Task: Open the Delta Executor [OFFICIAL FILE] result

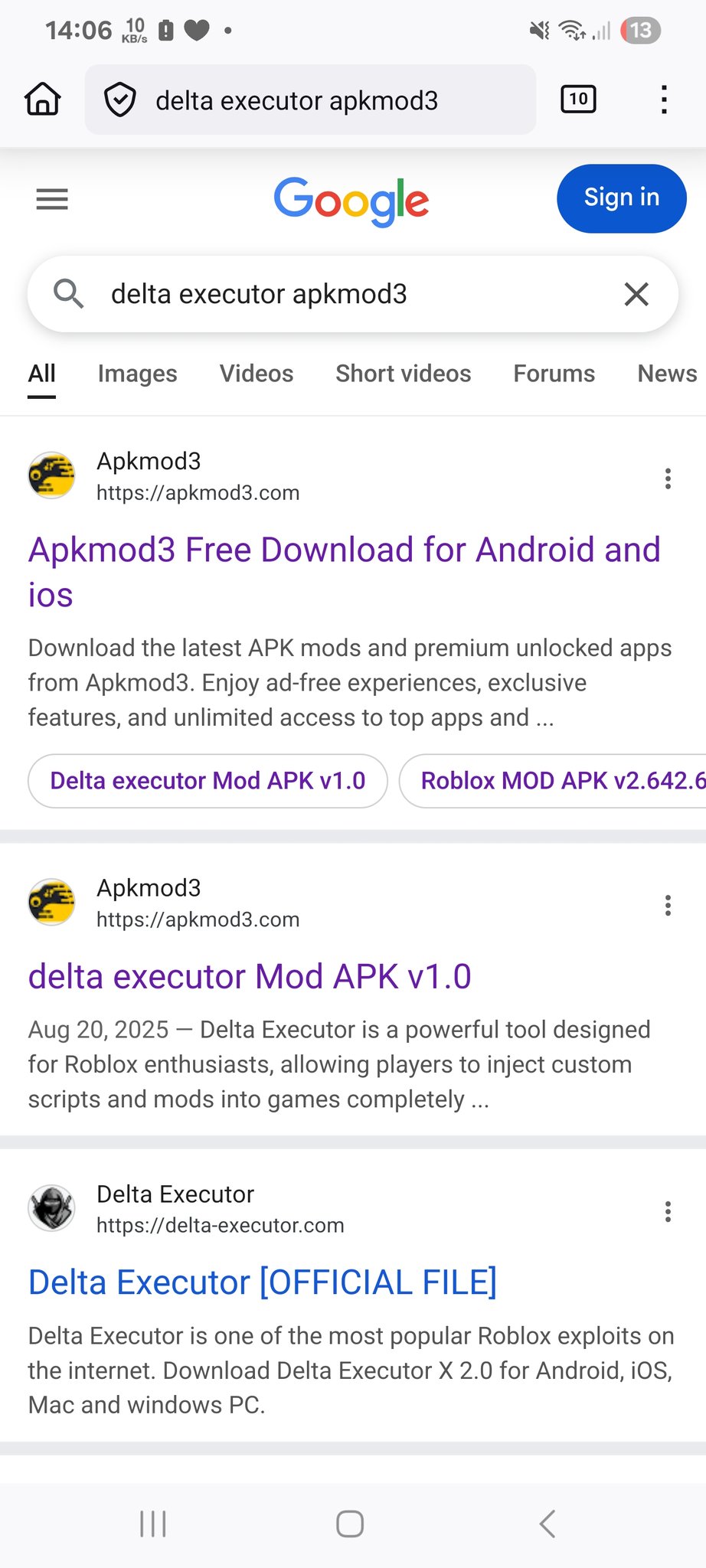Action: [x=263, y=1282]
